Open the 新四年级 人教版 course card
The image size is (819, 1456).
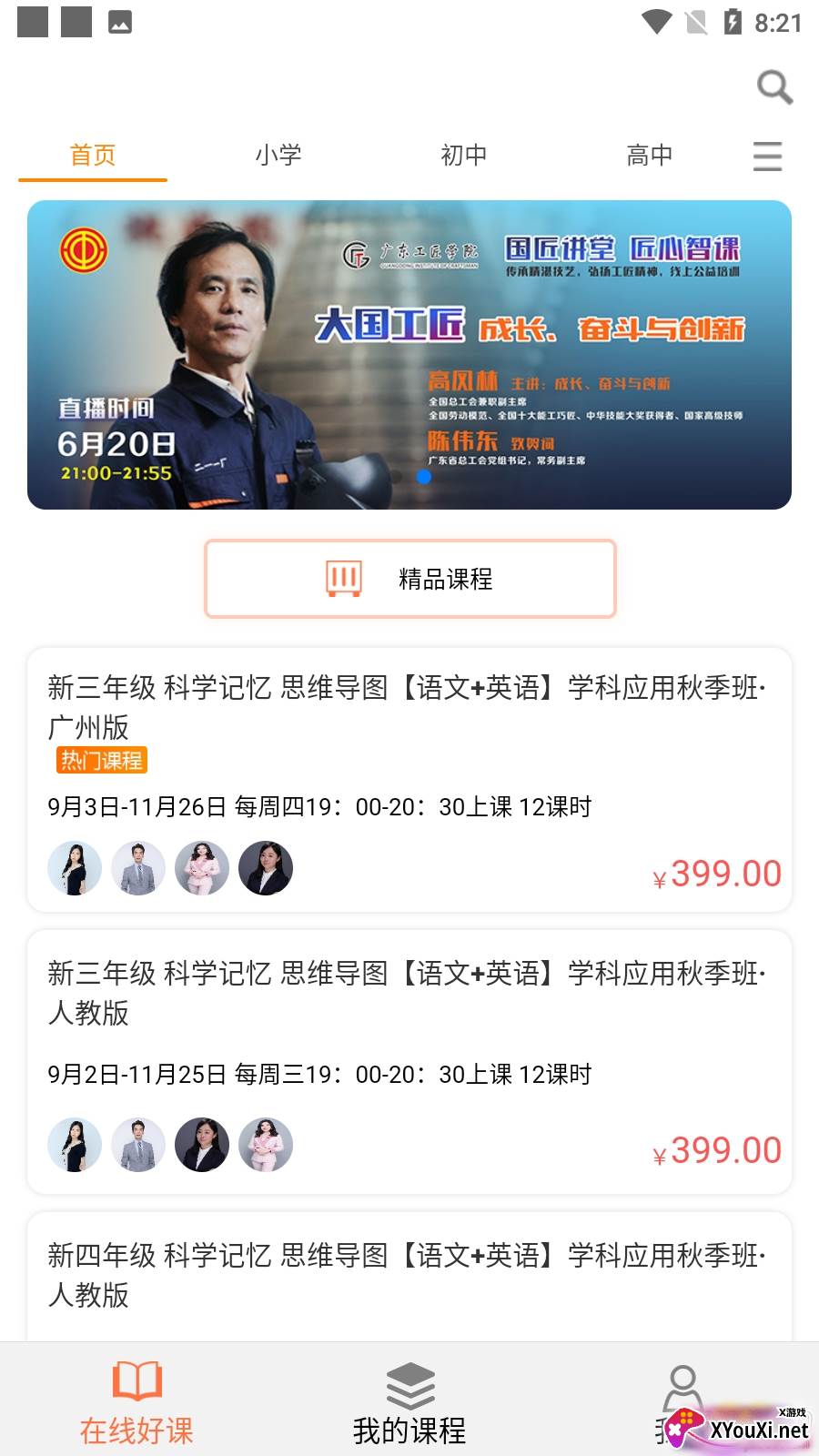tap(409, 1274)
